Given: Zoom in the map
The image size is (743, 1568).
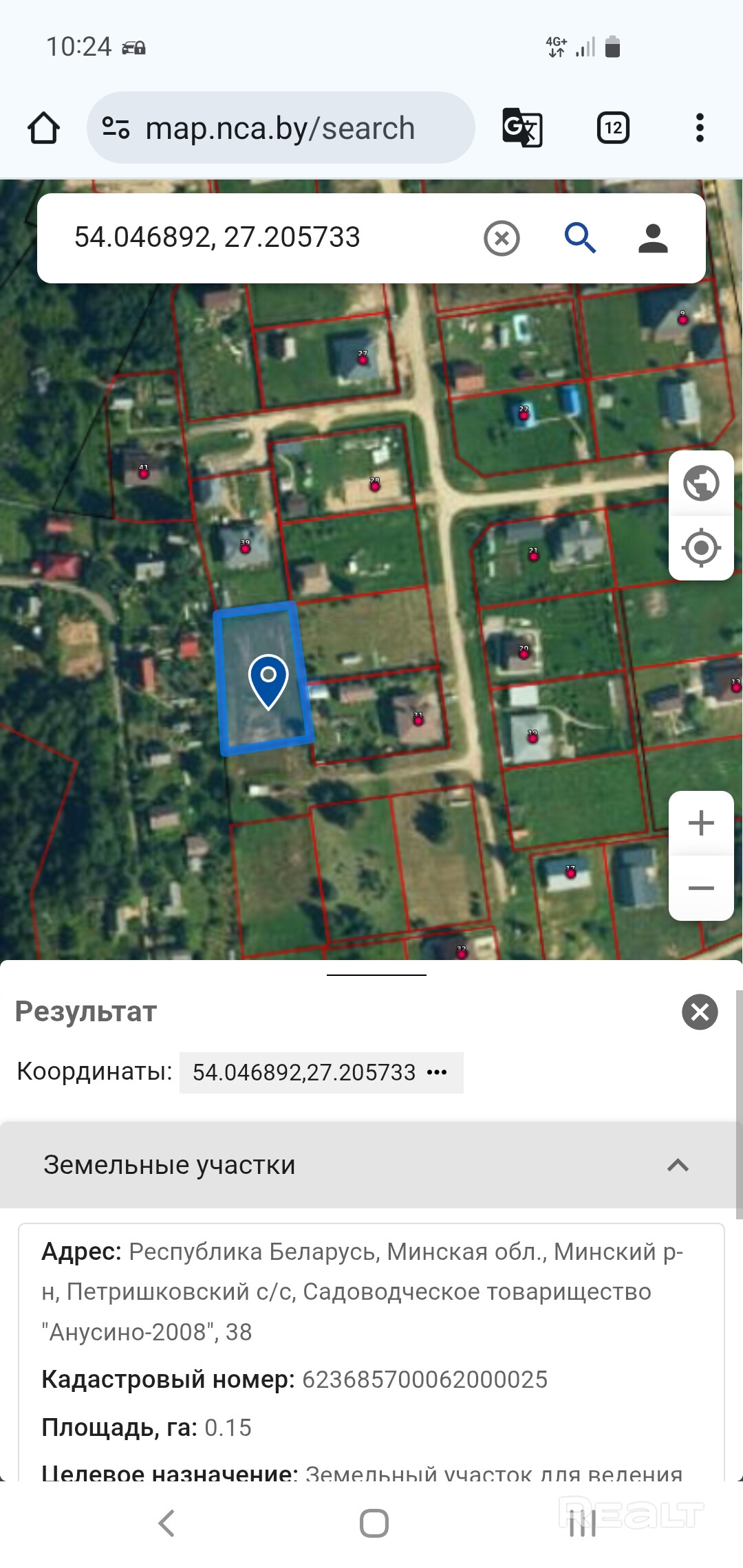Looking at the screenshot, I should coord(701,823).
